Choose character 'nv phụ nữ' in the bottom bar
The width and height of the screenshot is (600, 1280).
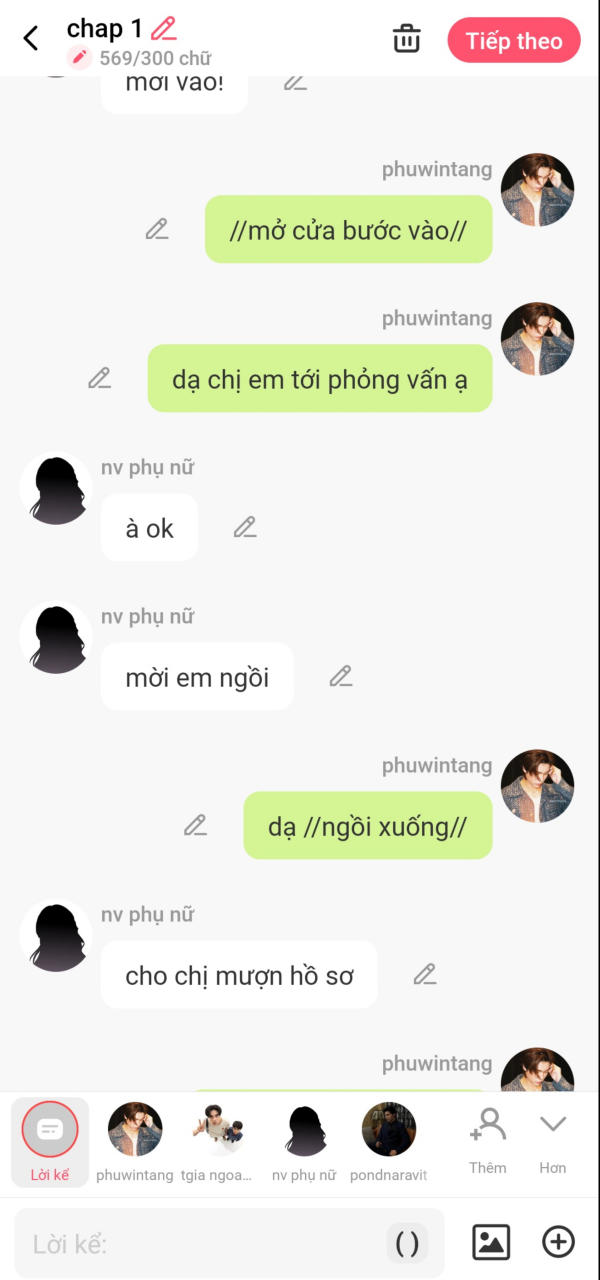(304, 1141)
